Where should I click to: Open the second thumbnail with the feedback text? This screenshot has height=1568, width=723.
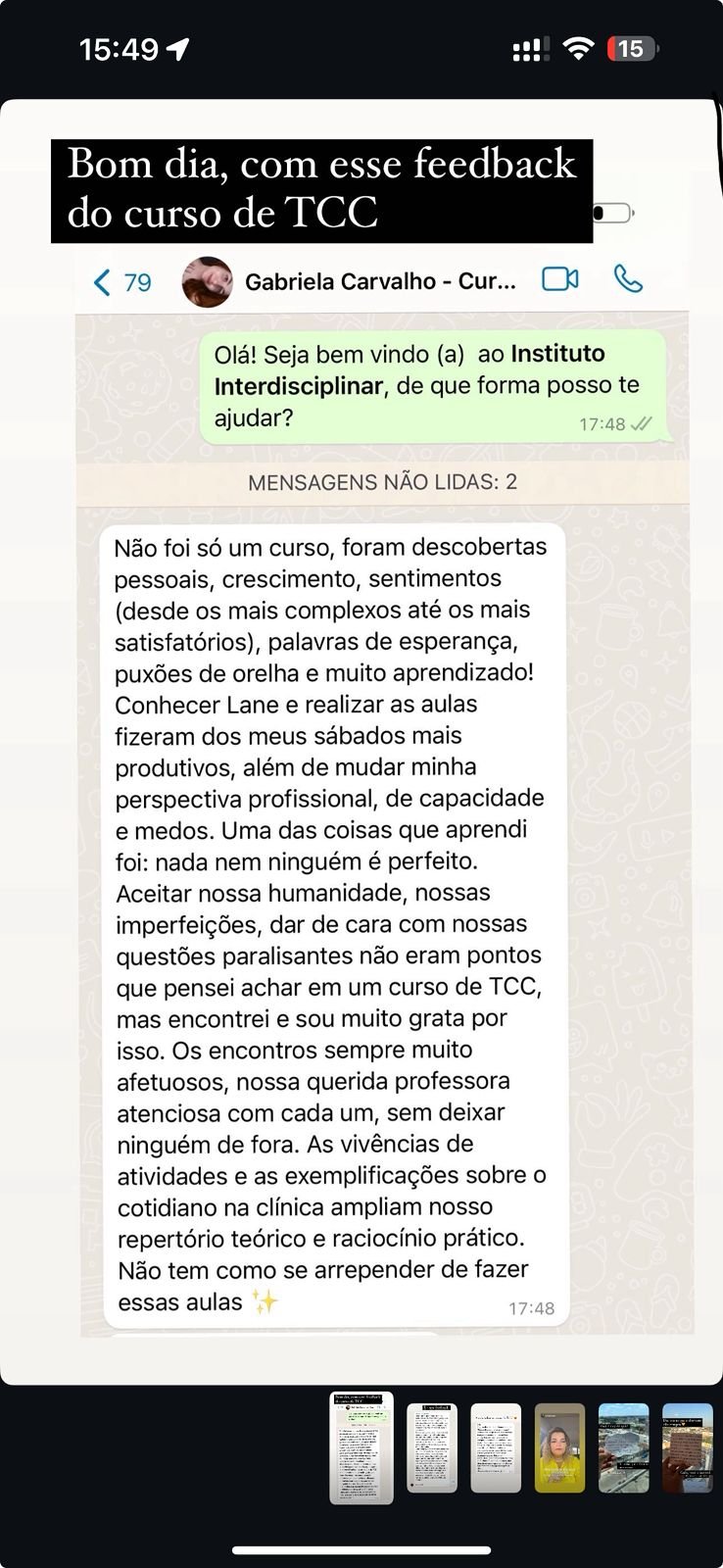coord(432,1447)
